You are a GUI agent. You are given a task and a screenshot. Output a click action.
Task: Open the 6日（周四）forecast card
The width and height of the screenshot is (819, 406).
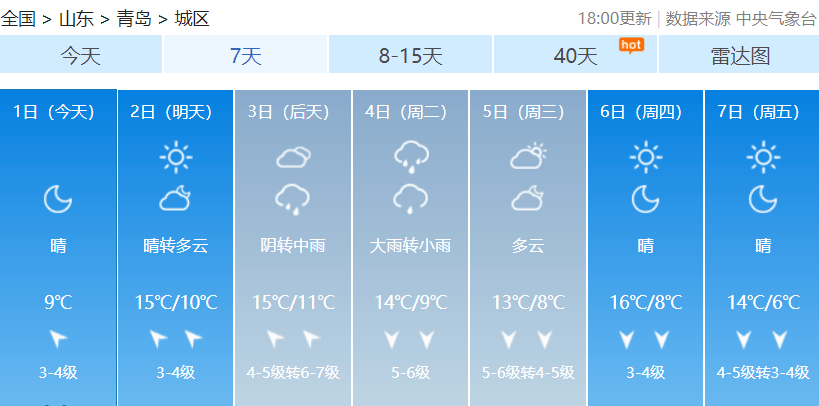click(645, 245)
